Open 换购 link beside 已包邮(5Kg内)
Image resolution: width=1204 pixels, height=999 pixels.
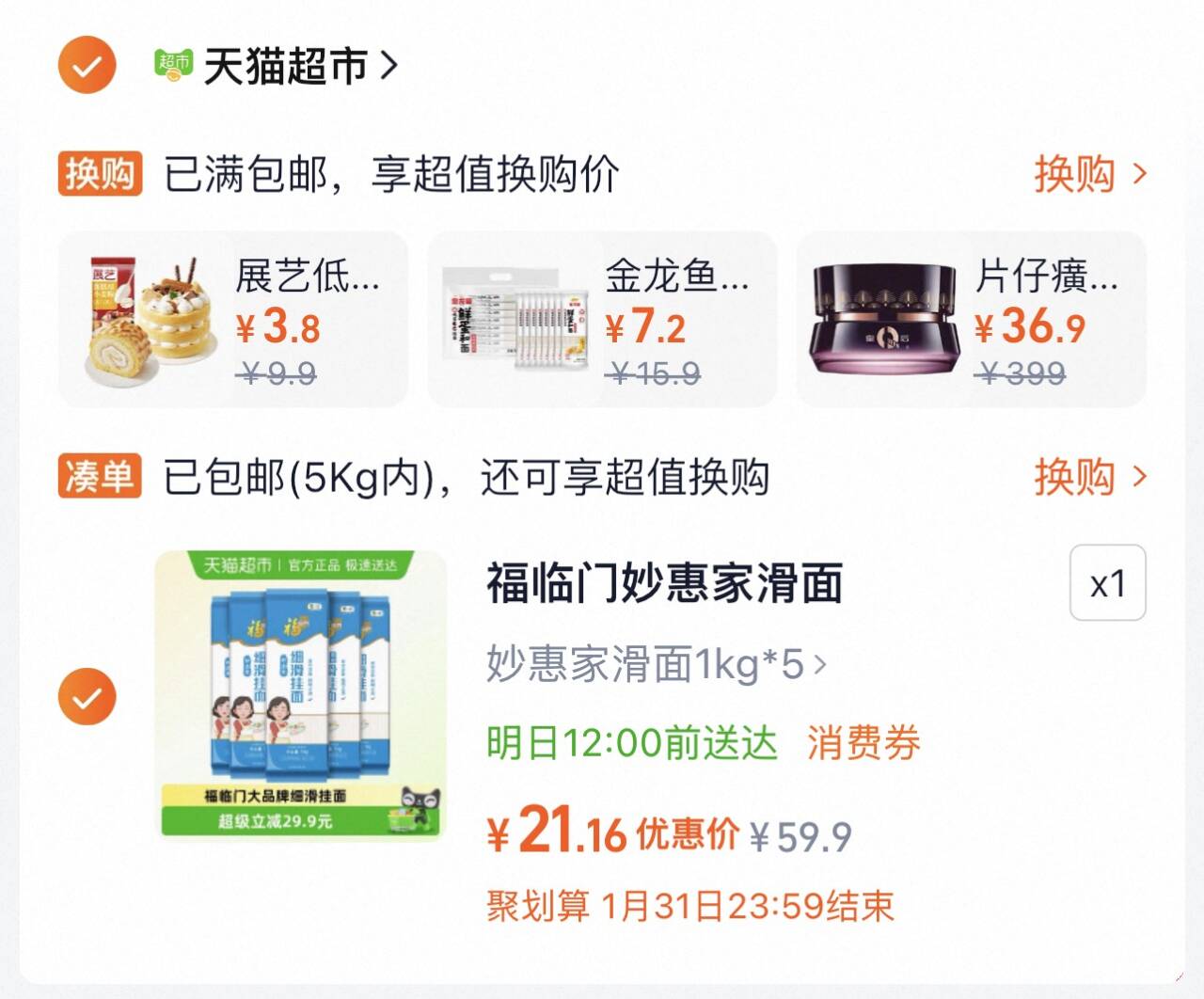pos(1090,477)
